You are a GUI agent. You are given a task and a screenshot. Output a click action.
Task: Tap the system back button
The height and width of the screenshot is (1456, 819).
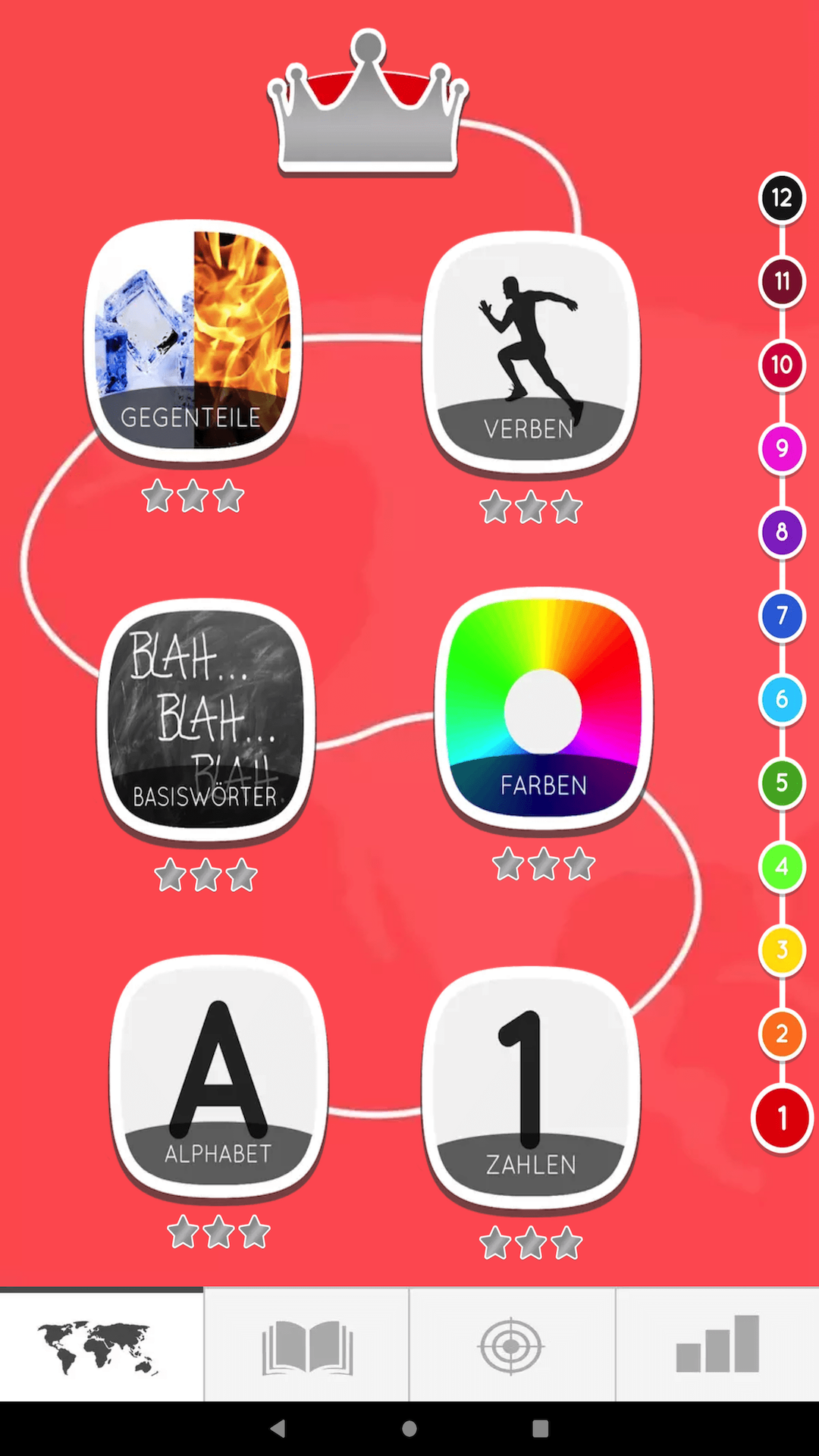point(278,1429)
